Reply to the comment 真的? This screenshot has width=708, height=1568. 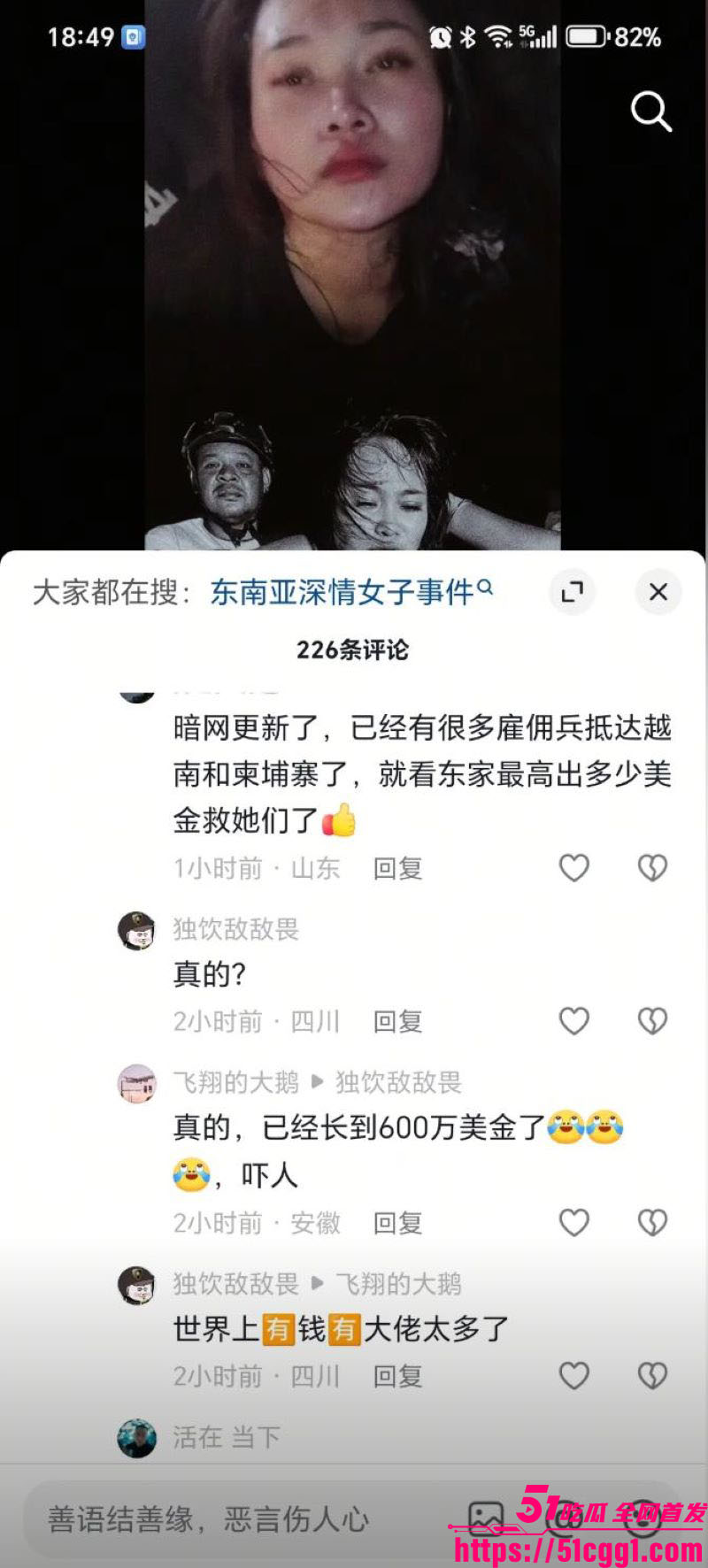pyautogui.click(x=397, y=1022)
